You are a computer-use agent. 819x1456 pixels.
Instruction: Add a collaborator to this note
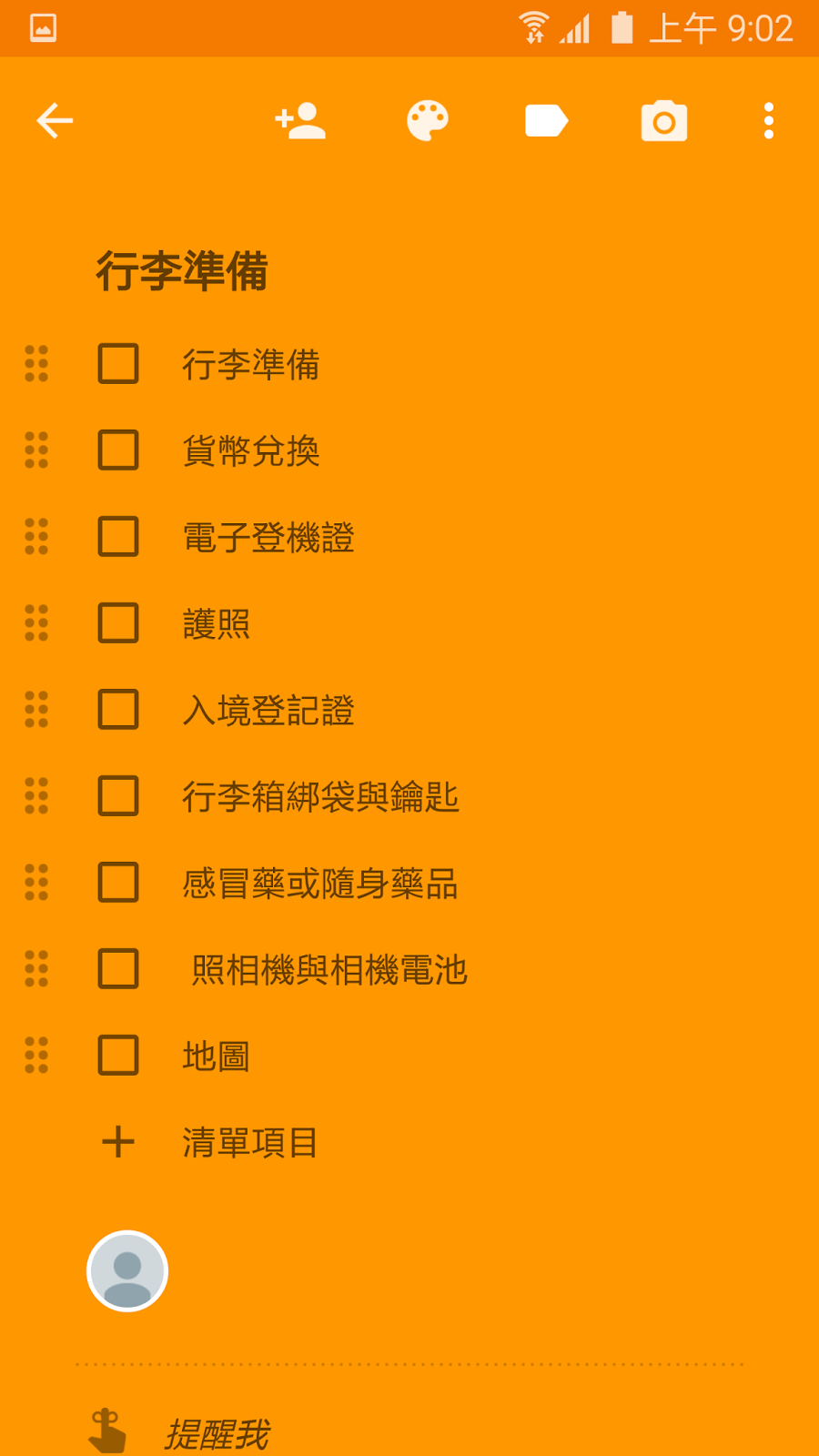pyautogui.click(x=300, y=121)
